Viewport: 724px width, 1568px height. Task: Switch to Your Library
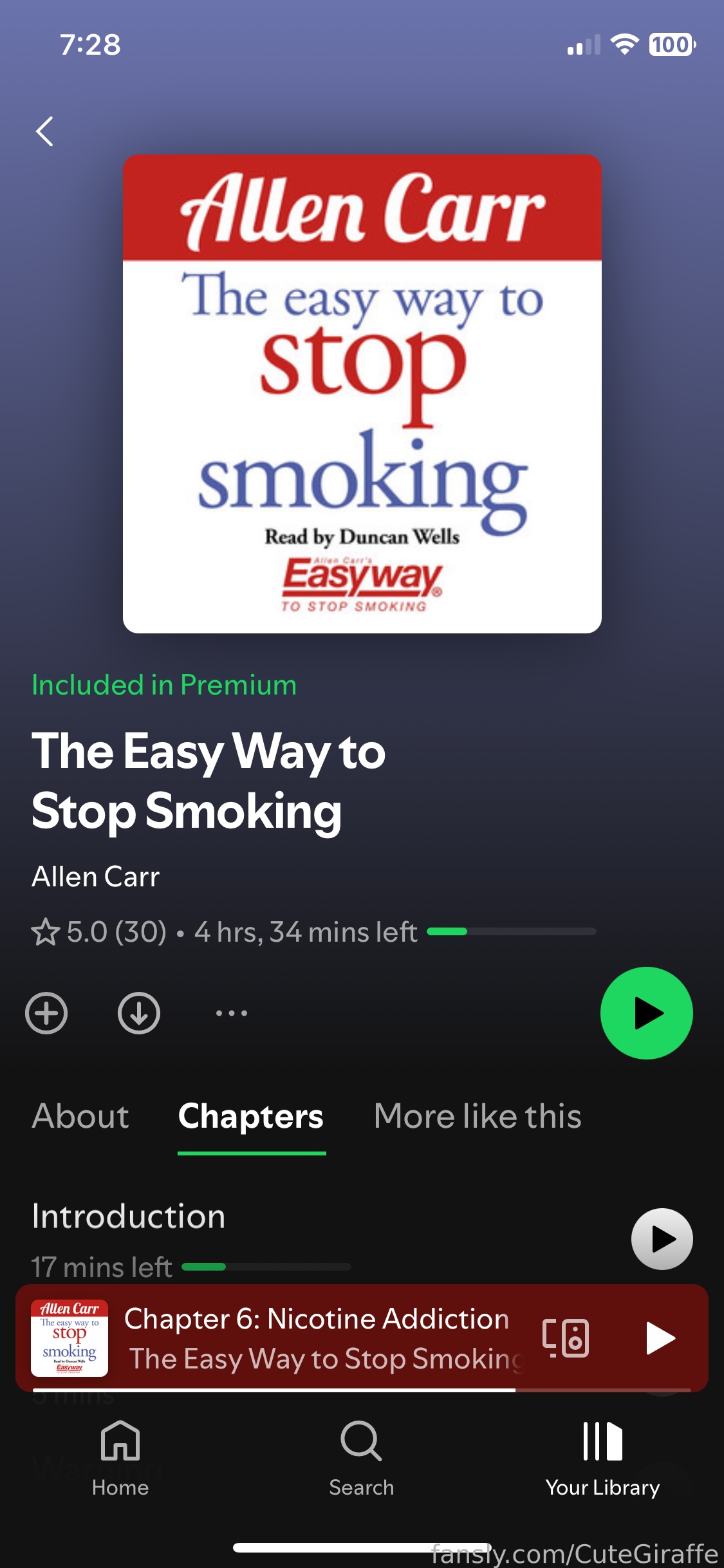(603, 1459)
